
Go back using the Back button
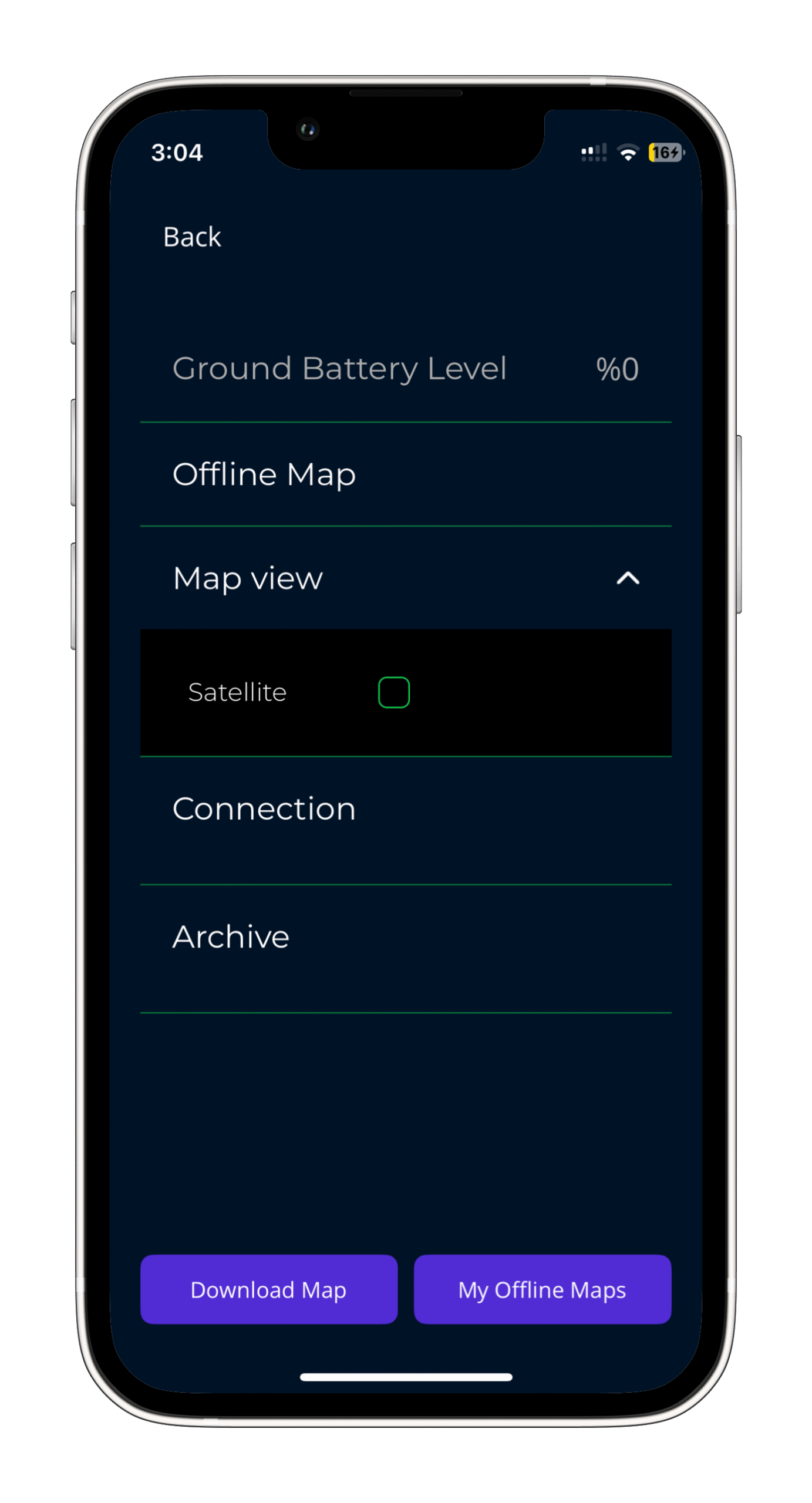192,237
